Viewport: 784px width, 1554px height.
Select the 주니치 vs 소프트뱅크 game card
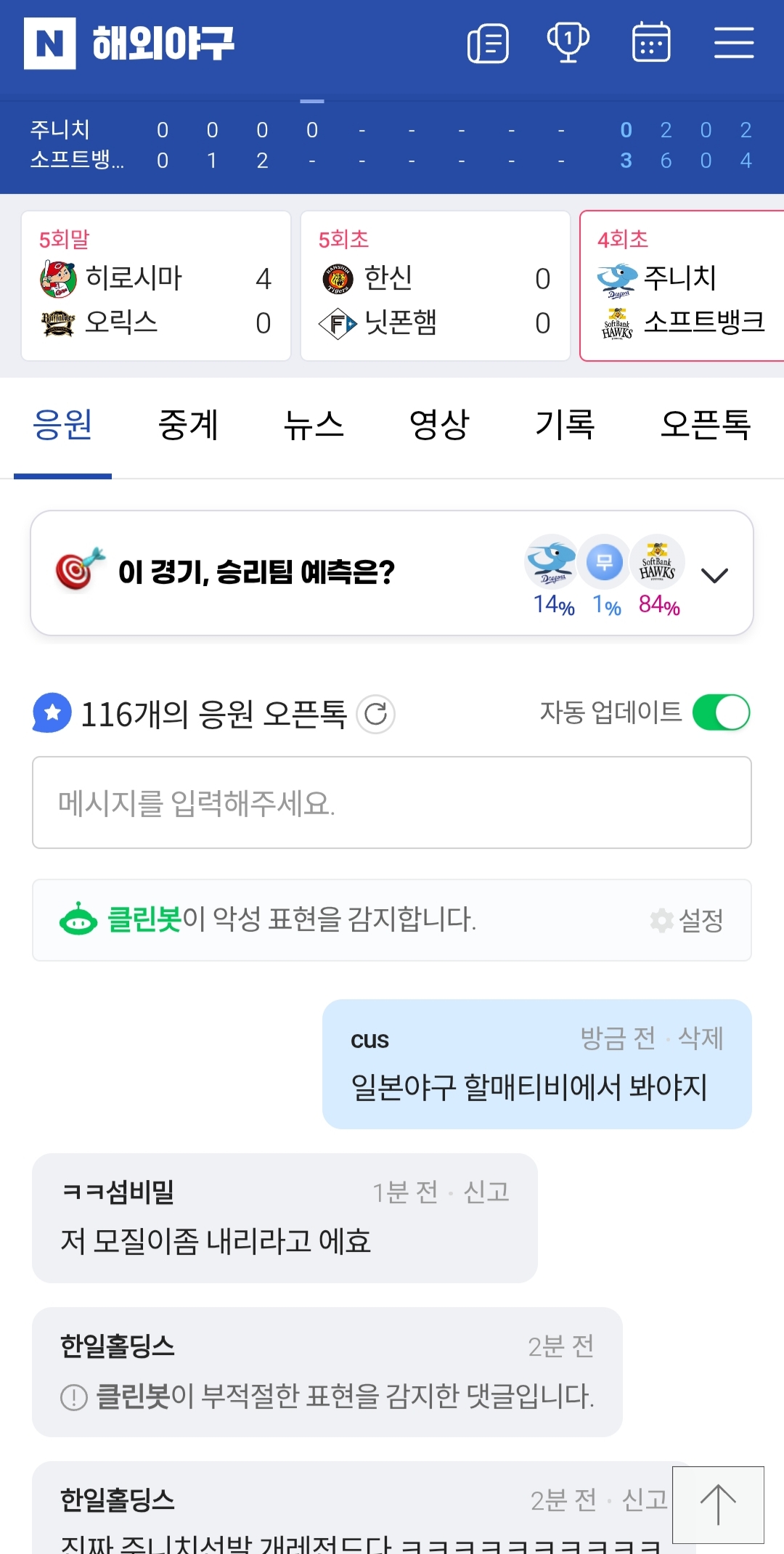(x=681, y=285)
